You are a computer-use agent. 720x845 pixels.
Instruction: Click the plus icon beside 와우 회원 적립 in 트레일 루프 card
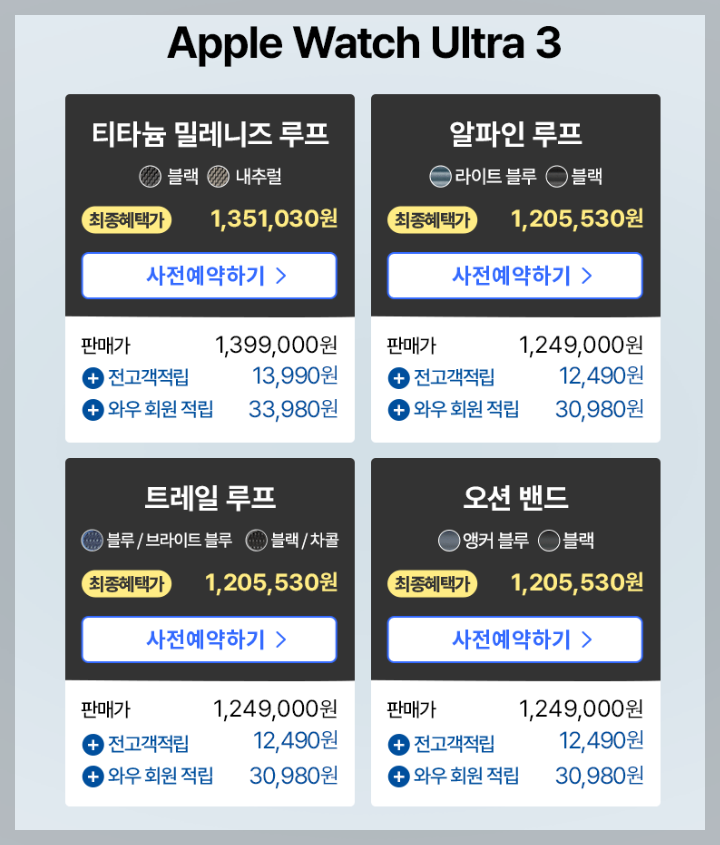coord(92,775)
